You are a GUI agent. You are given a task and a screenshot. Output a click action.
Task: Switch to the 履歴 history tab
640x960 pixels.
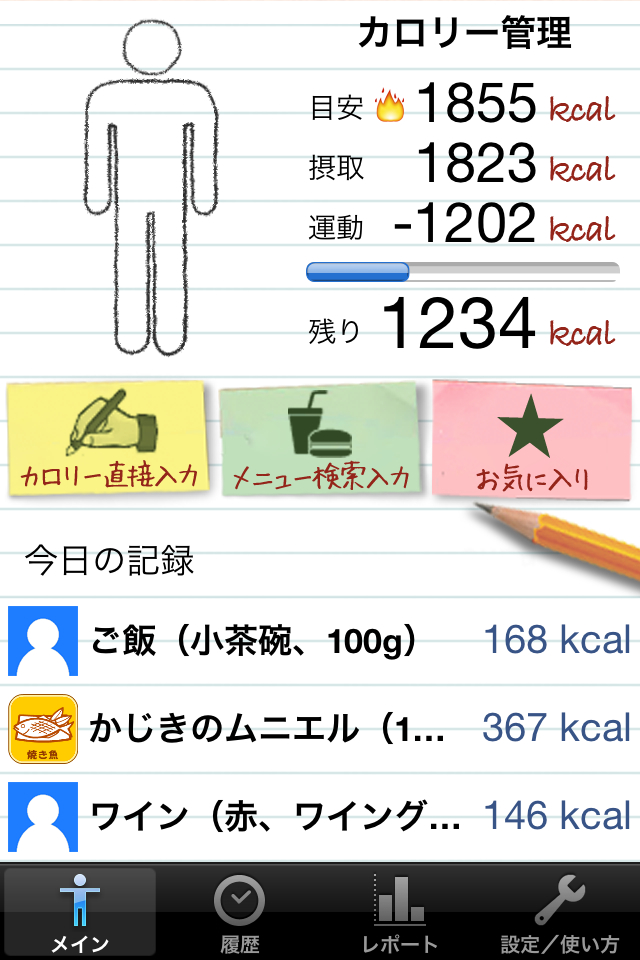pyautogui.click(x=240, y=912)
